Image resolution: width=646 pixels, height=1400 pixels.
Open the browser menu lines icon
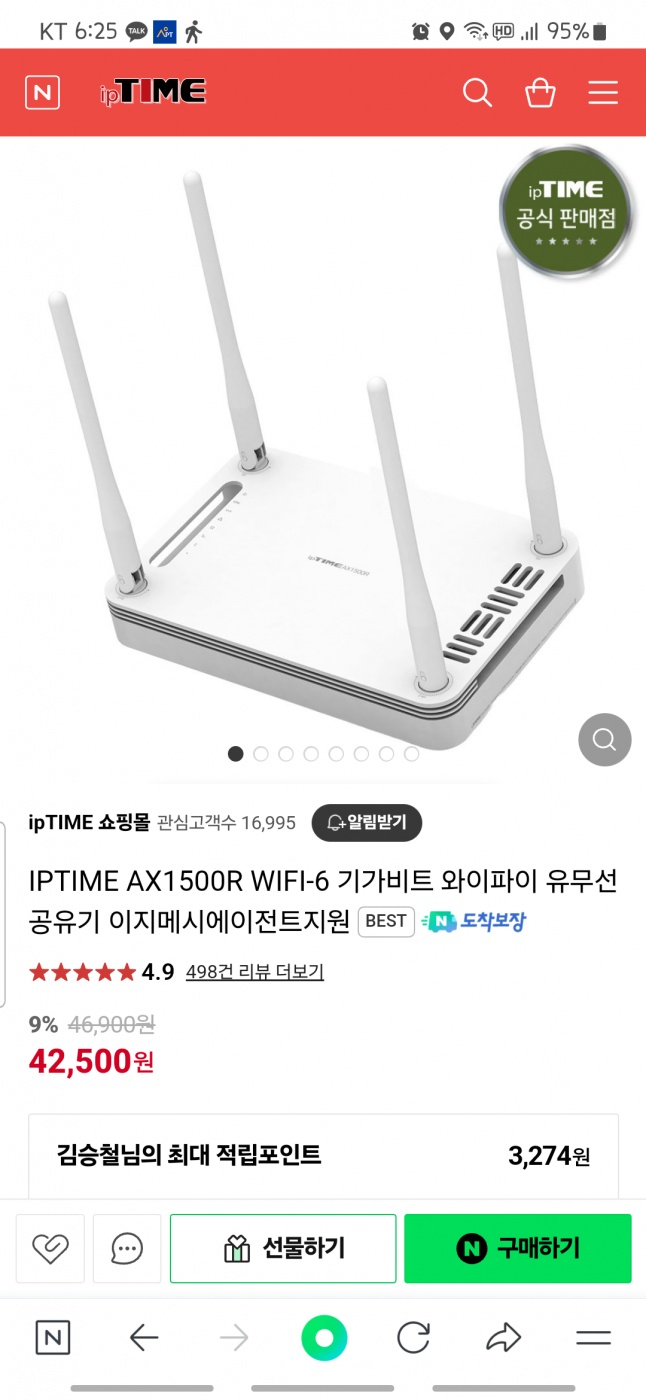593,1338
